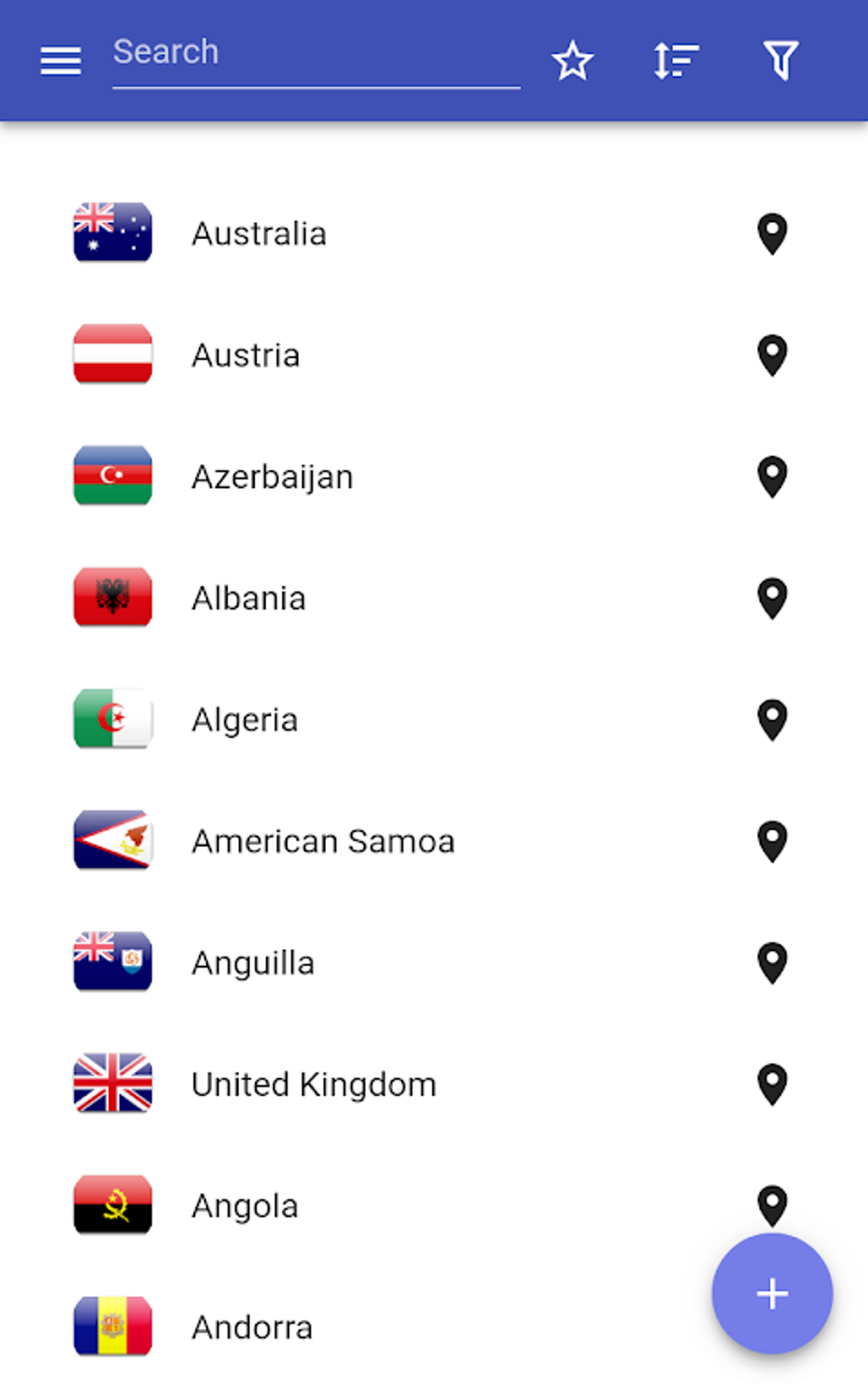The image size is (868, 1389).
Task: Click the Andorra flag thumbnail
Action: (112, 1327)
